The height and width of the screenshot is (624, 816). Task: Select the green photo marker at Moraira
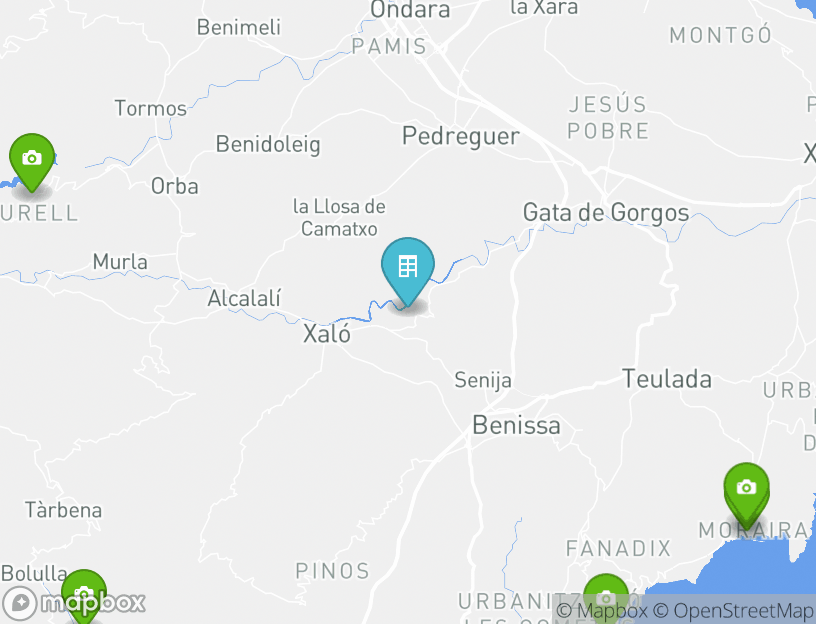tap(746, 489)
